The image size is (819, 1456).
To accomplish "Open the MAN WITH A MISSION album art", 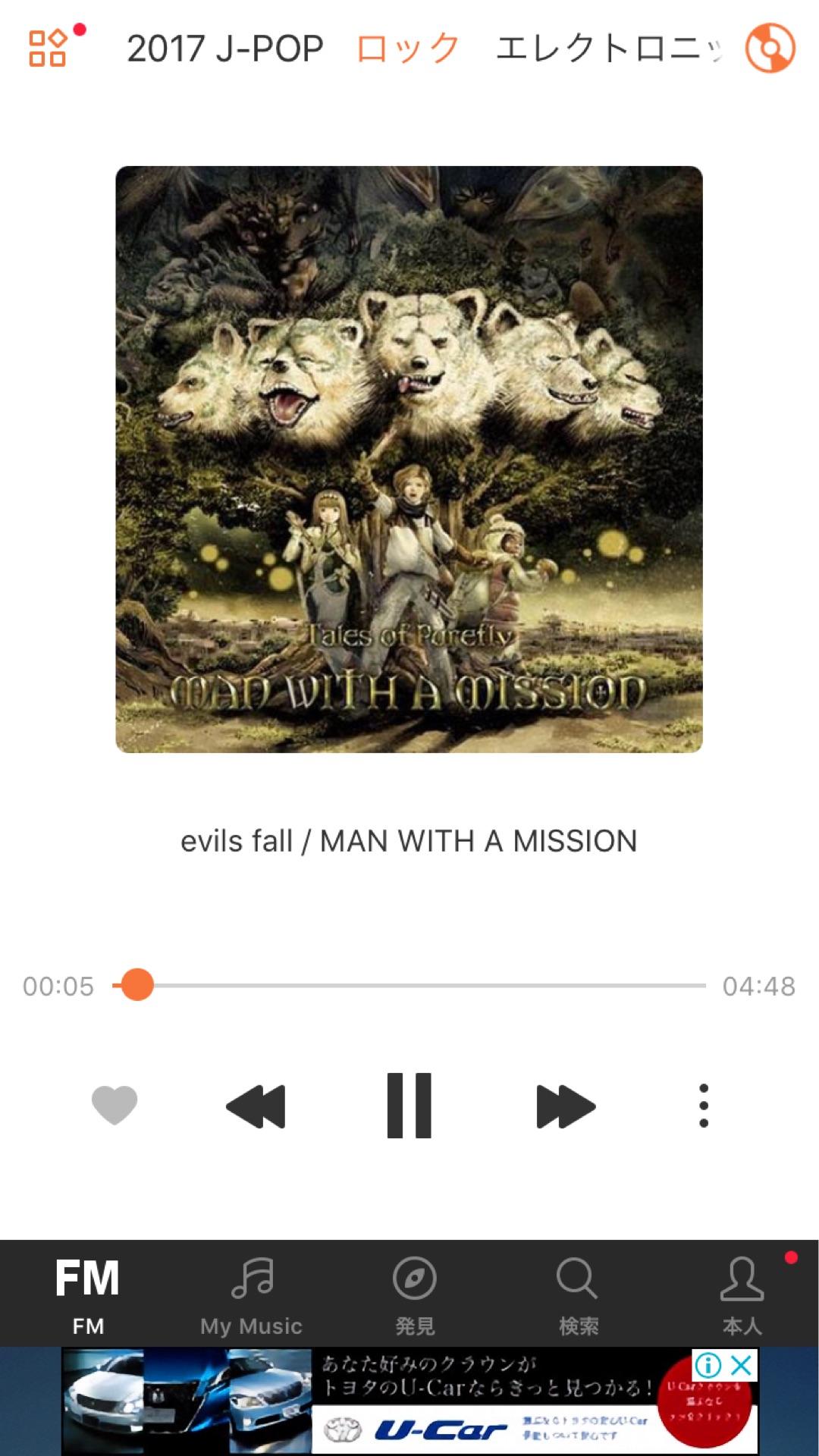I will pos(409,460).
